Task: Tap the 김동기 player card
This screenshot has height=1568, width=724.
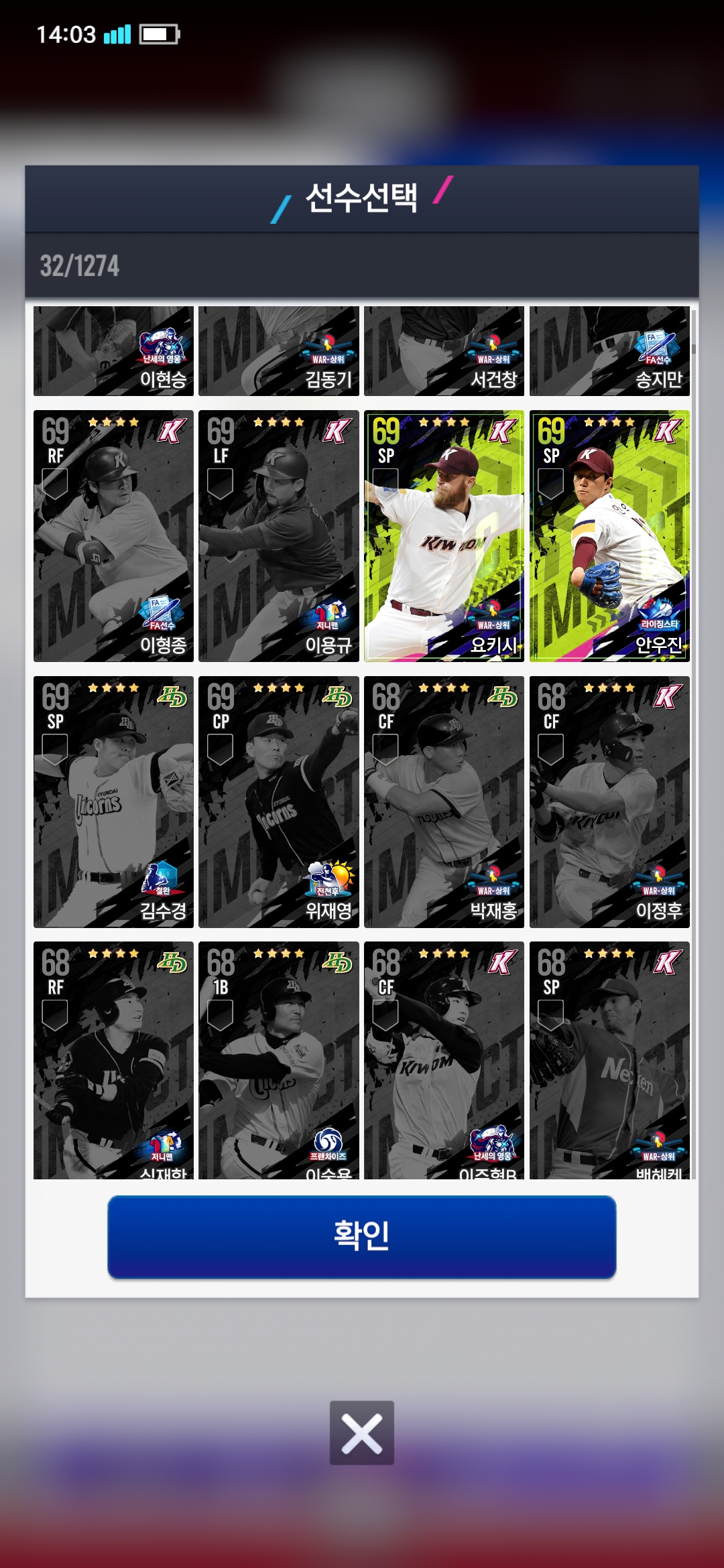Action: click(278, 351)
